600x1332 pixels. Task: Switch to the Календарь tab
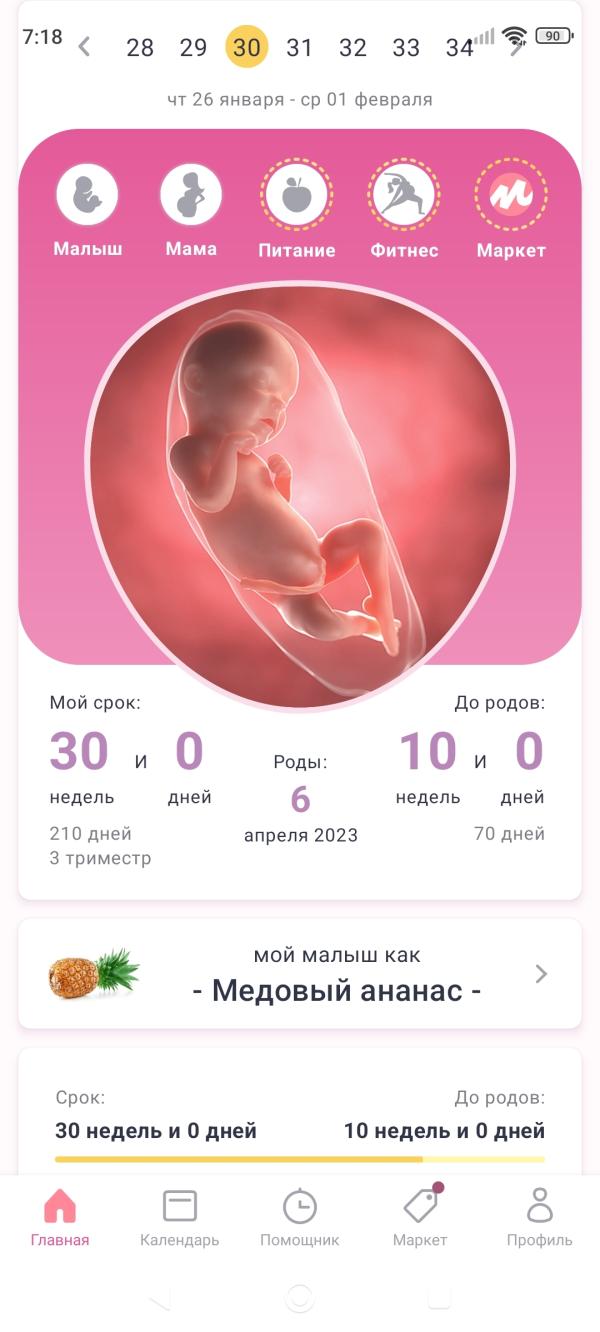(180, 1217)
